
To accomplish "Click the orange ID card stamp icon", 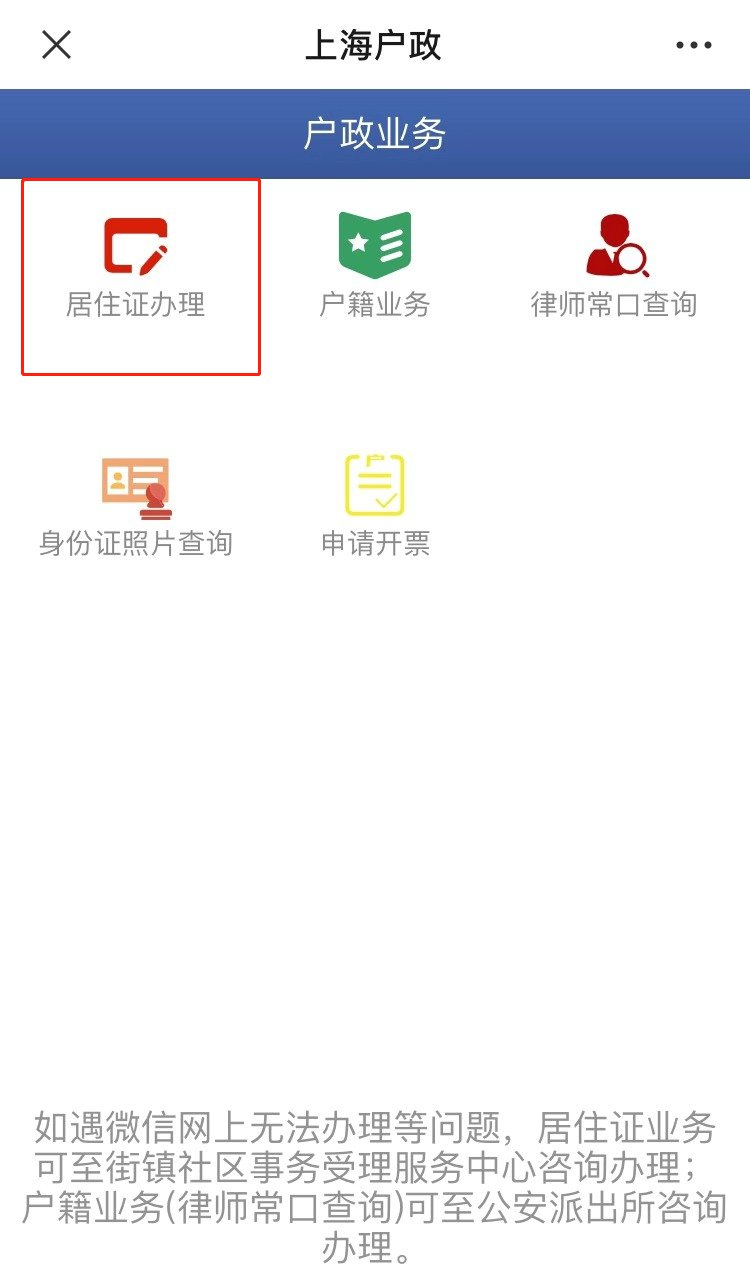I will pos(138,485).
